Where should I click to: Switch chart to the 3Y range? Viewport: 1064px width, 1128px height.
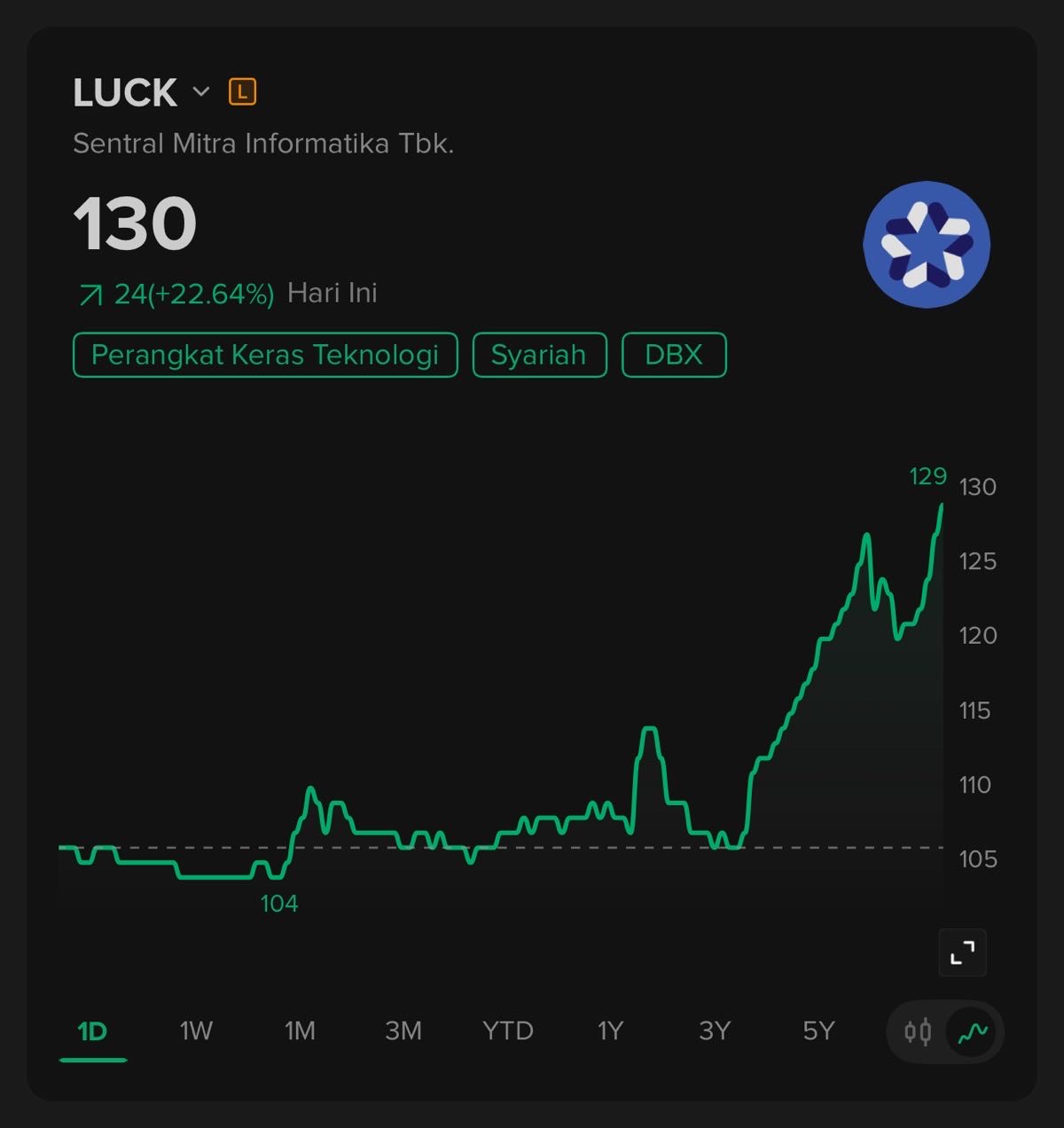click(x=714, y=1031)
